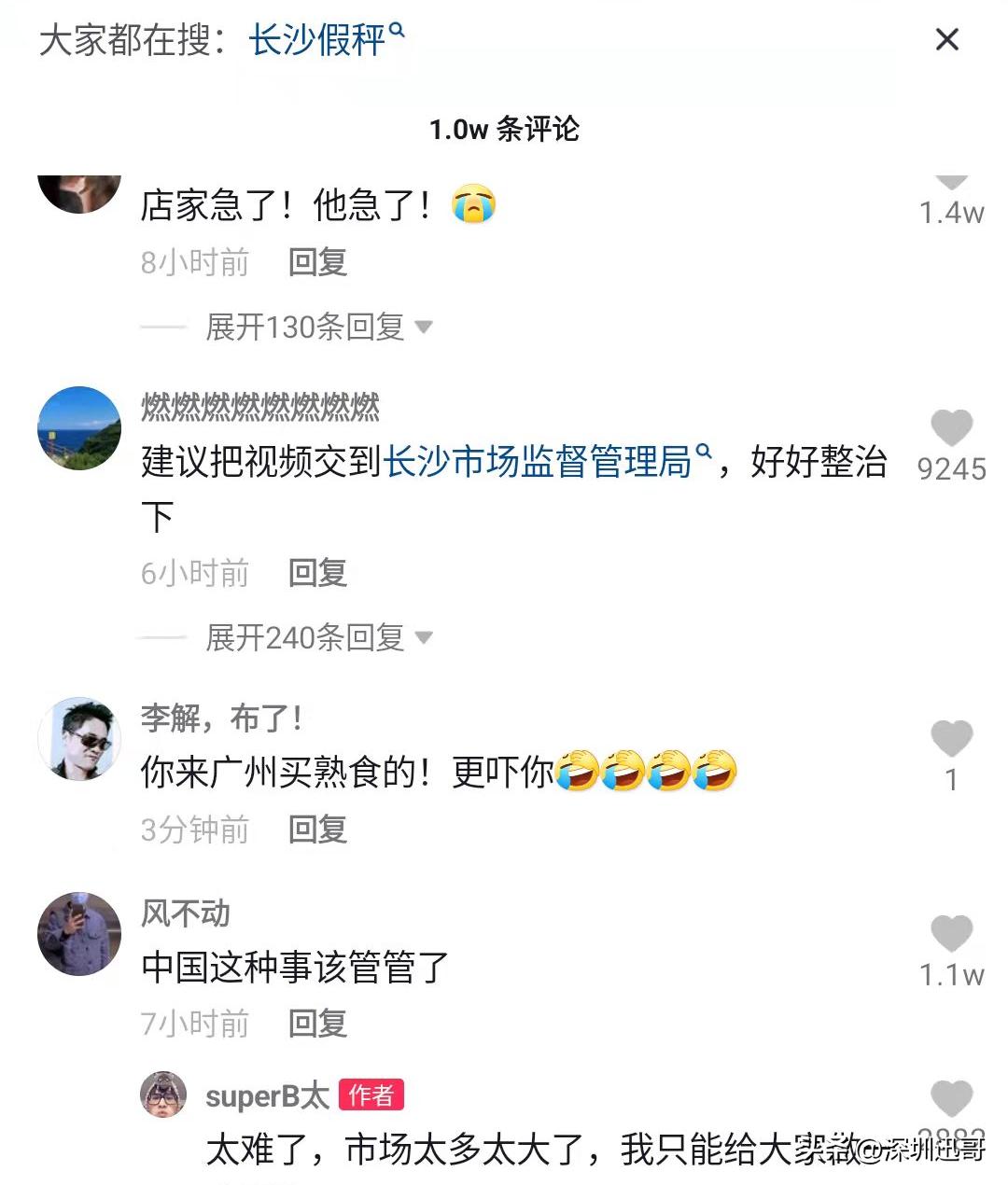Viewport: 1008px width, 1185px height.
Task: Click 回复 under 燃燃燃燃's comment
Action: 318,573
